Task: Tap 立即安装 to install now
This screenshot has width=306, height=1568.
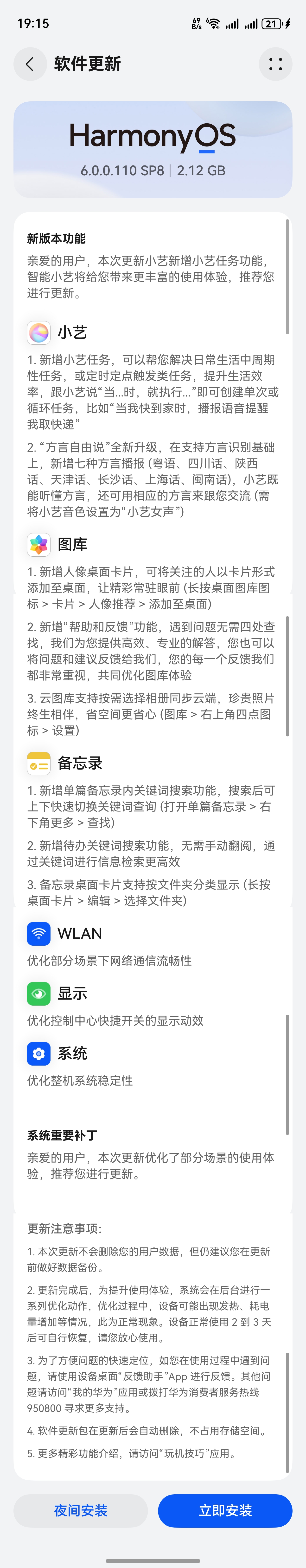Action: (x=225, y=1510)
